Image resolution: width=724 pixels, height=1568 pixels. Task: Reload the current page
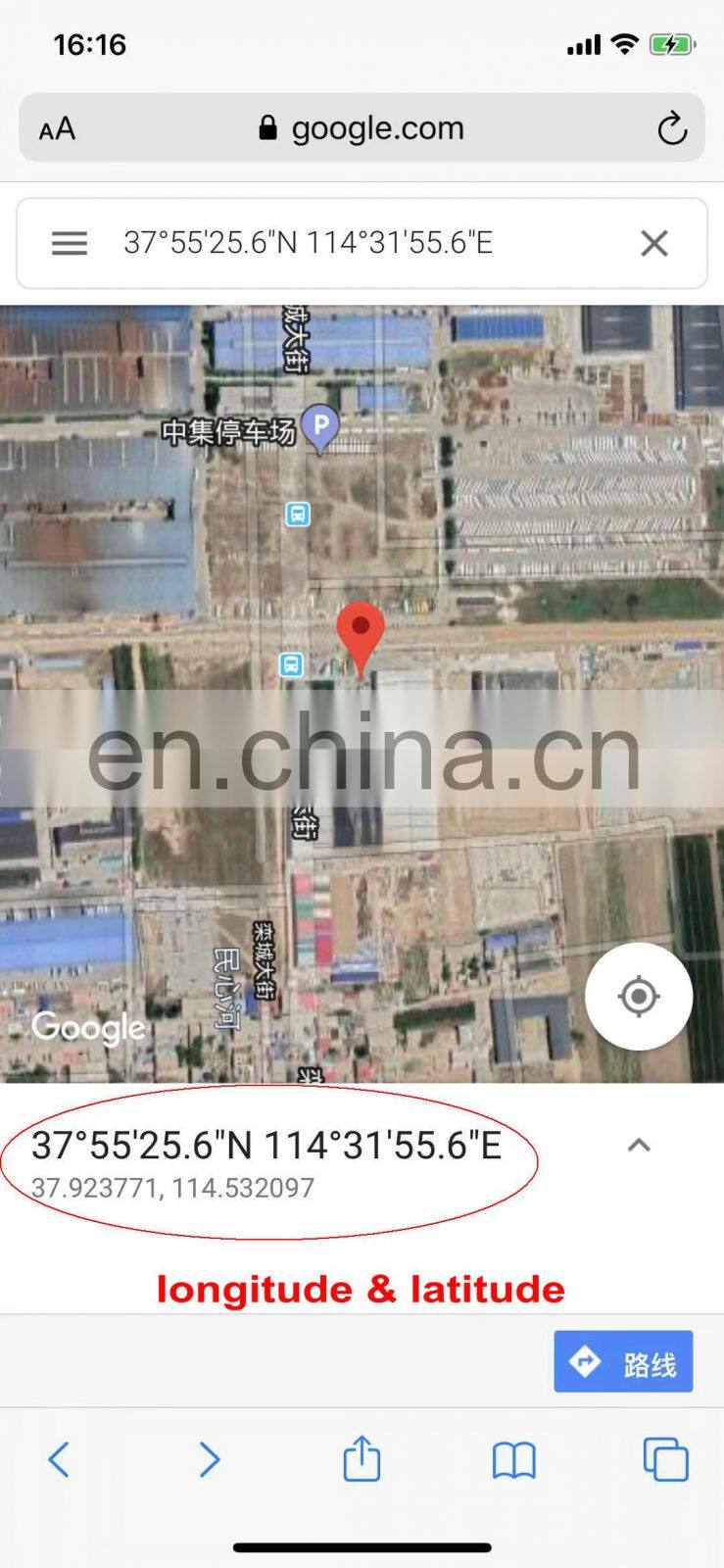(672, 128)
